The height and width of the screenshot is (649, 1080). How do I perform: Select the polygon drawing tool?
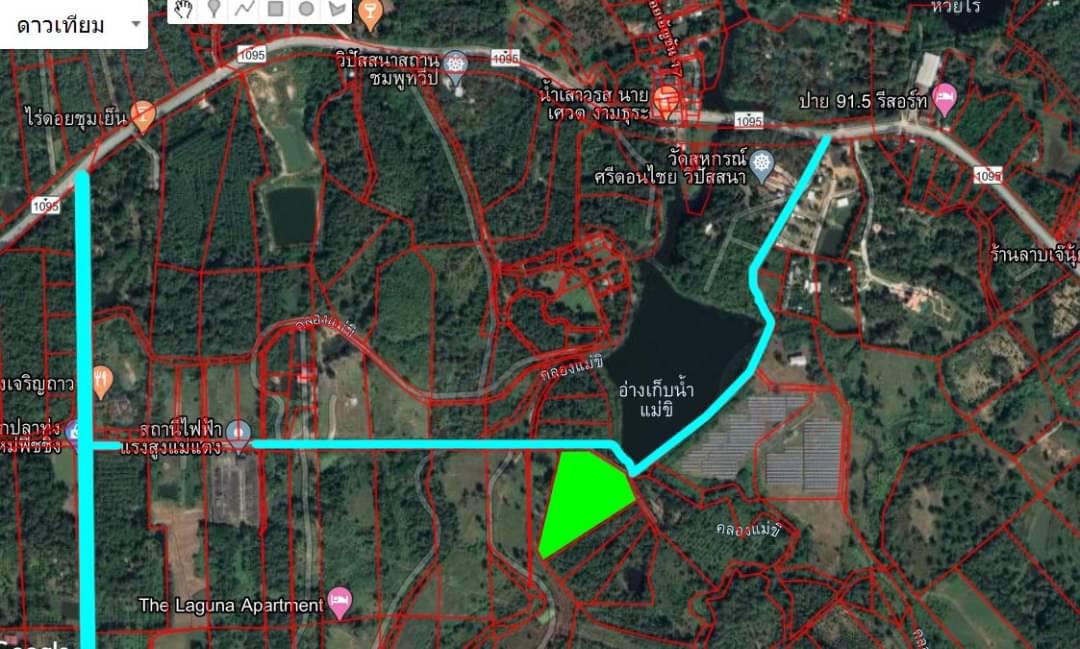(x=338, y=9)
